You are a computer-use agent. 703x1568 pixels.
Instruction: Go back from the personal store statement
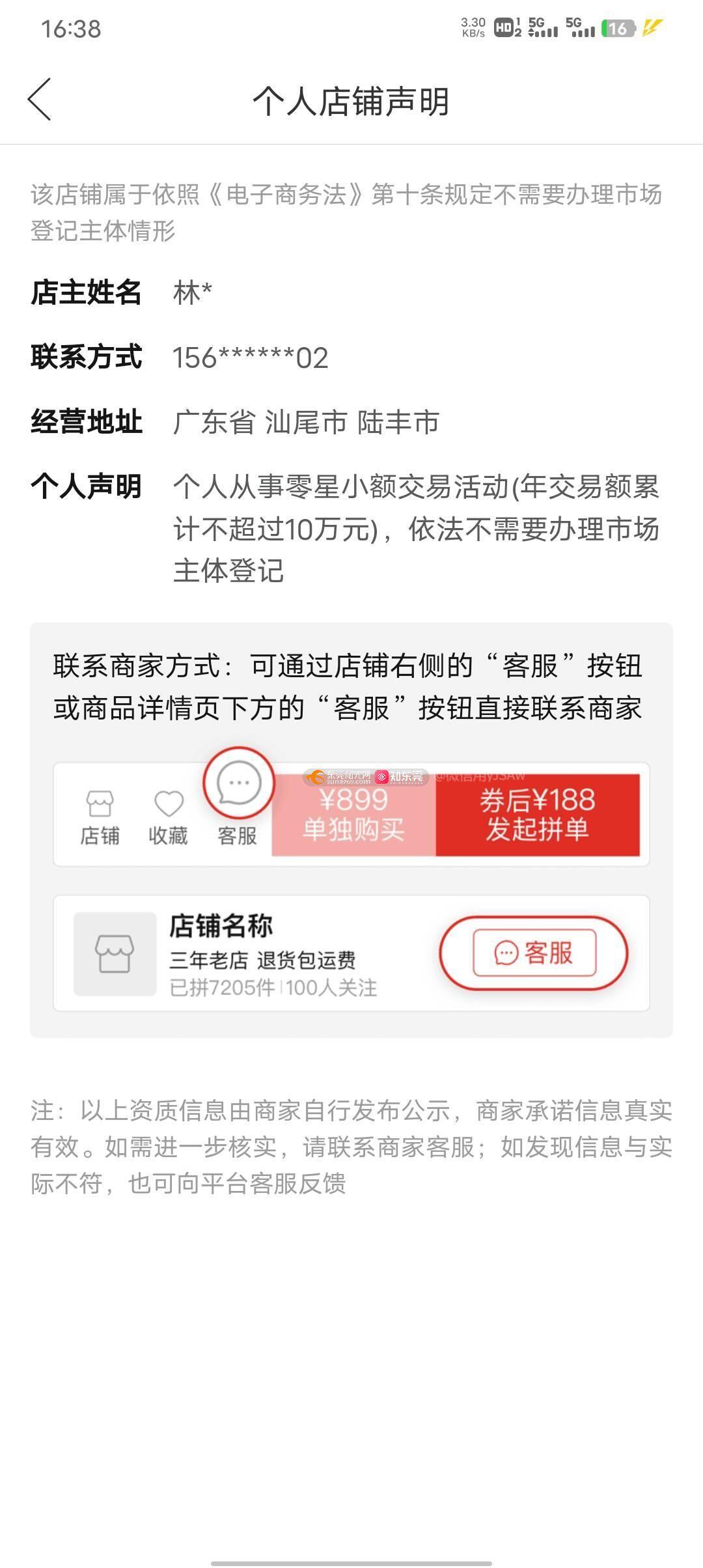click(39, 100)
